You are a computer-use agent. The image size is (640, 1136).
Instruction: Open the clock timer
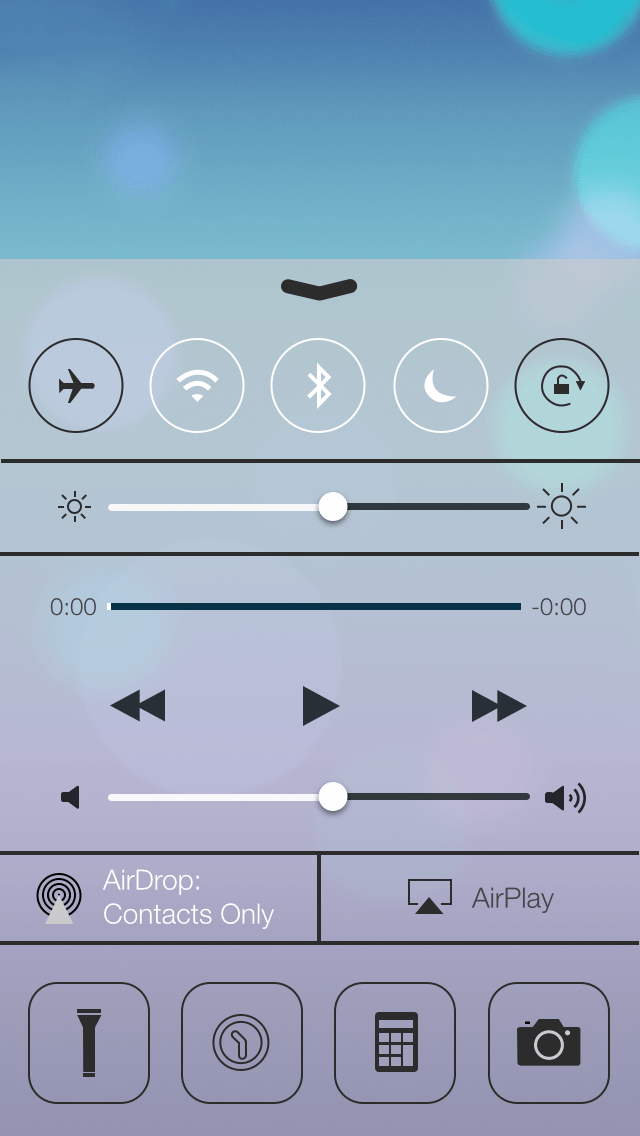[241, 1043]
